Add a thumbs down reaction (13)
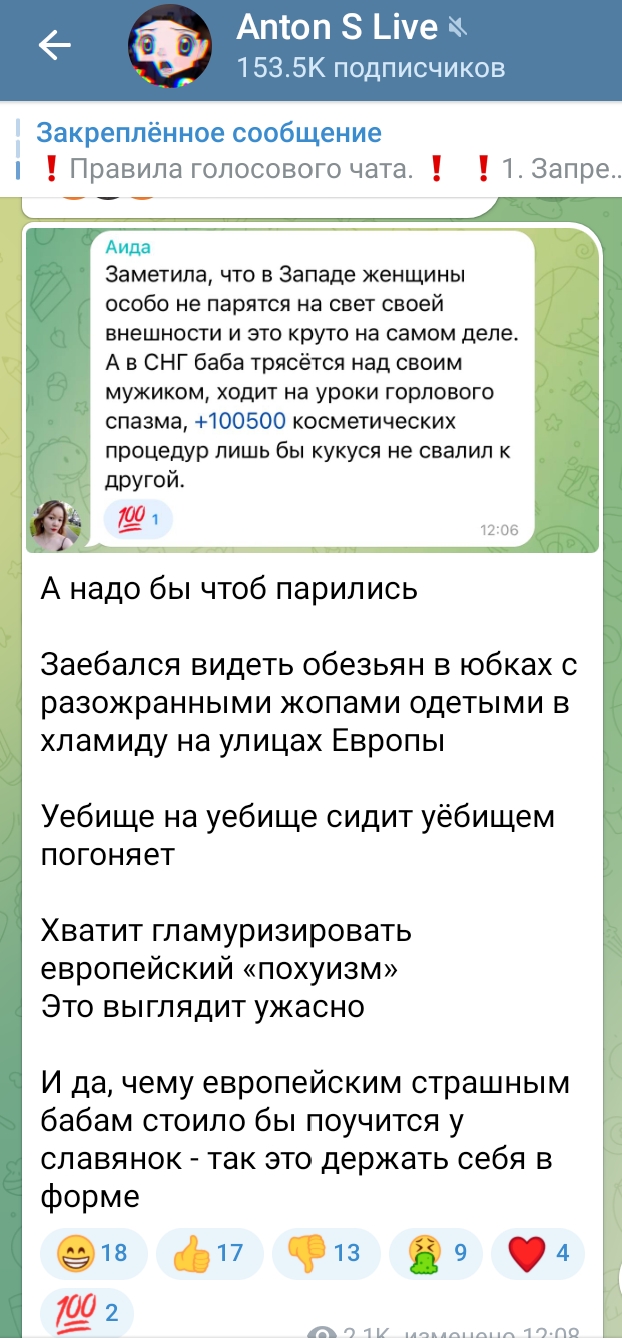This screenshot has width=622, height=1339. pos(325,1253)
